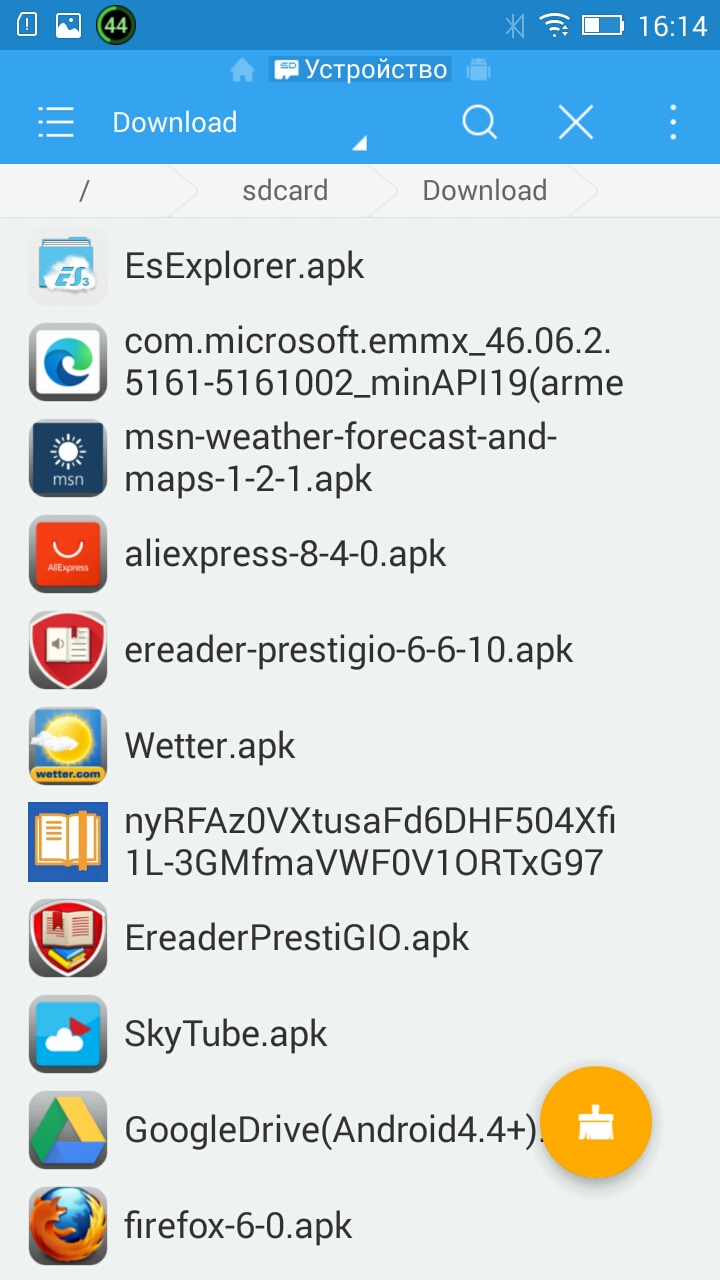
Task: Navigate to the sdcard folder in path
Action: [x=285, y=190]
